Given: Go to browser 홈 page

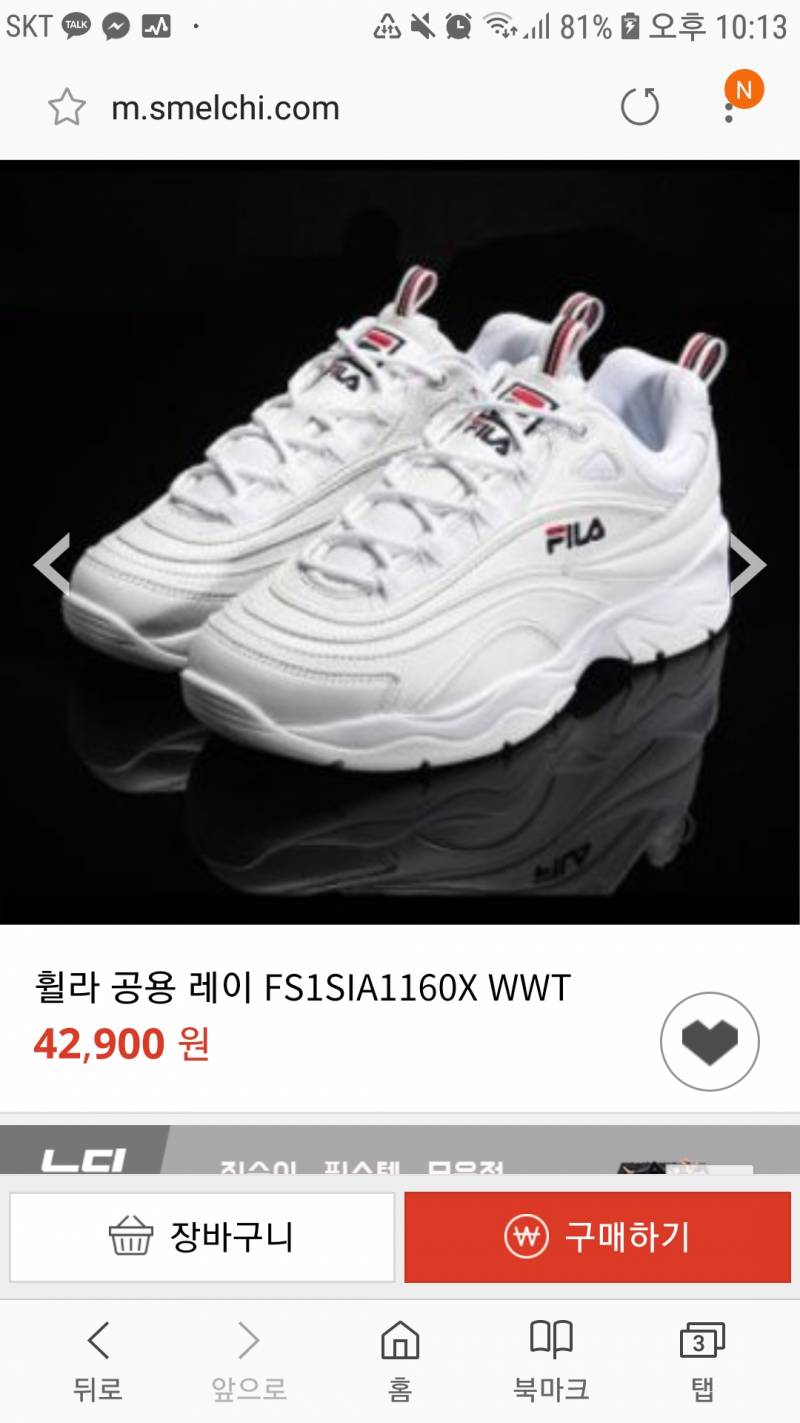Looking at the screenshot, I should point(400,1360).
